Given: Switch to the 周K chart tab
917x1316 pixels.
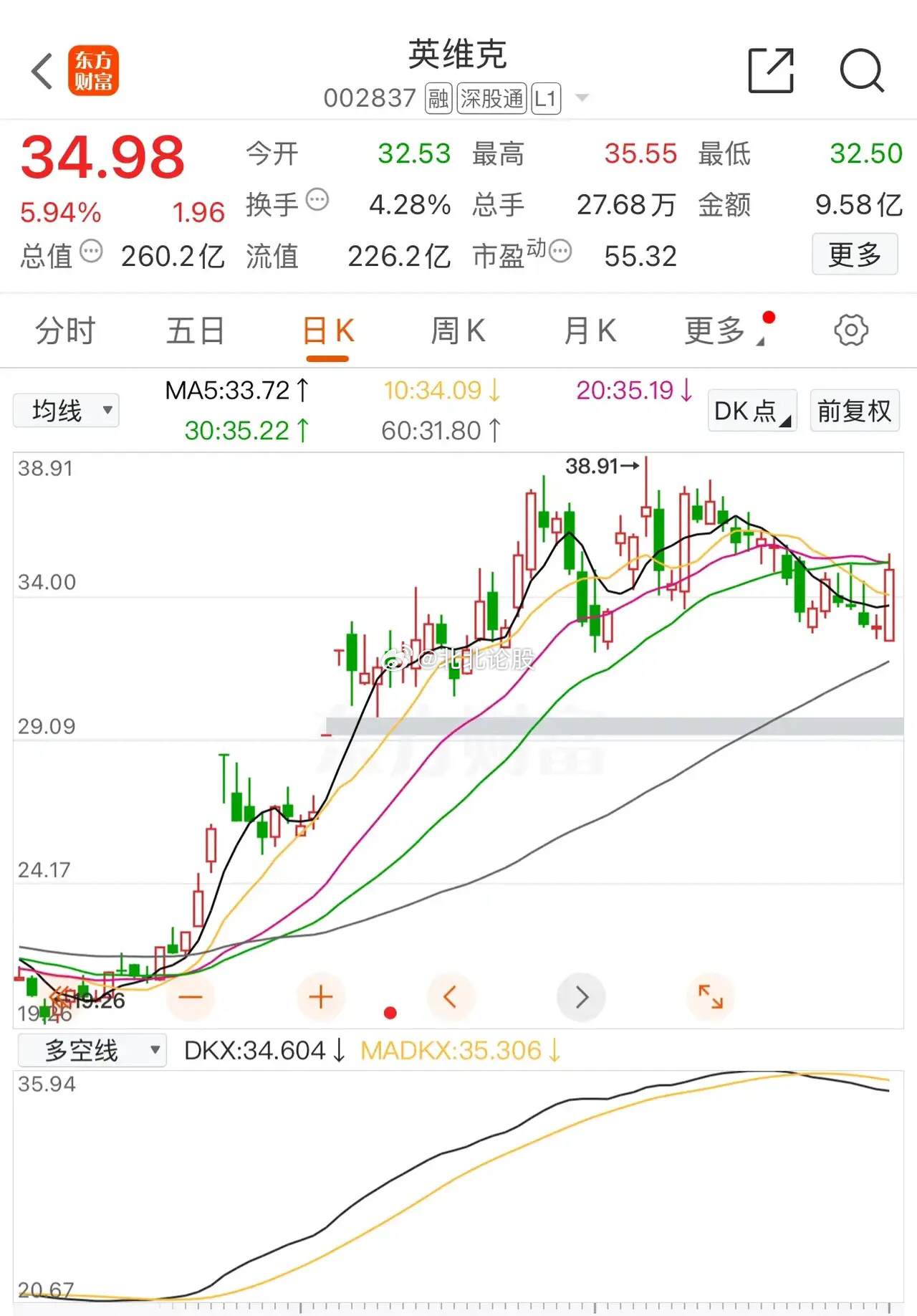Looking at the screenshot, I should [x=458, y=331].
